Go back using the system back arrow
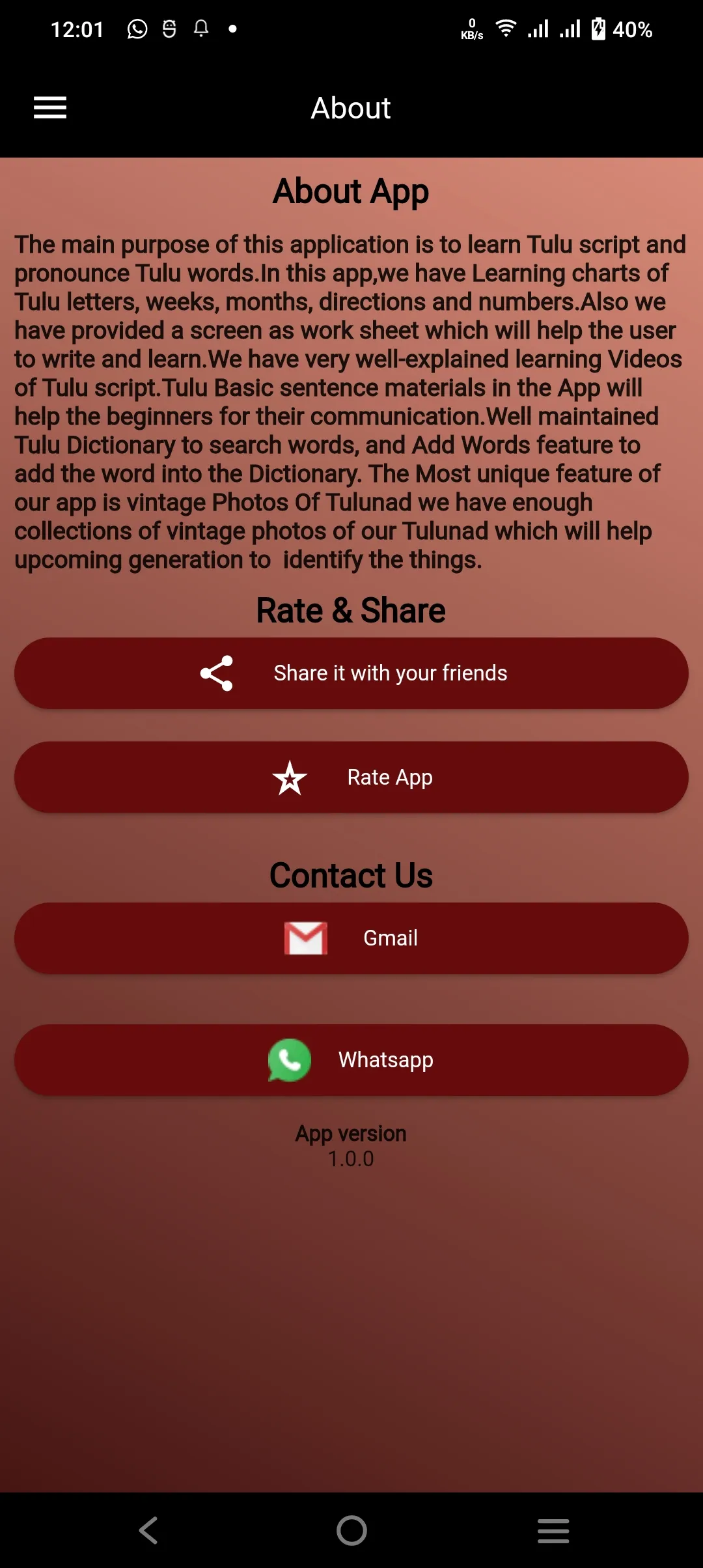The height and width of the screenshot is (1568, 703). [x=148, y=1530]
